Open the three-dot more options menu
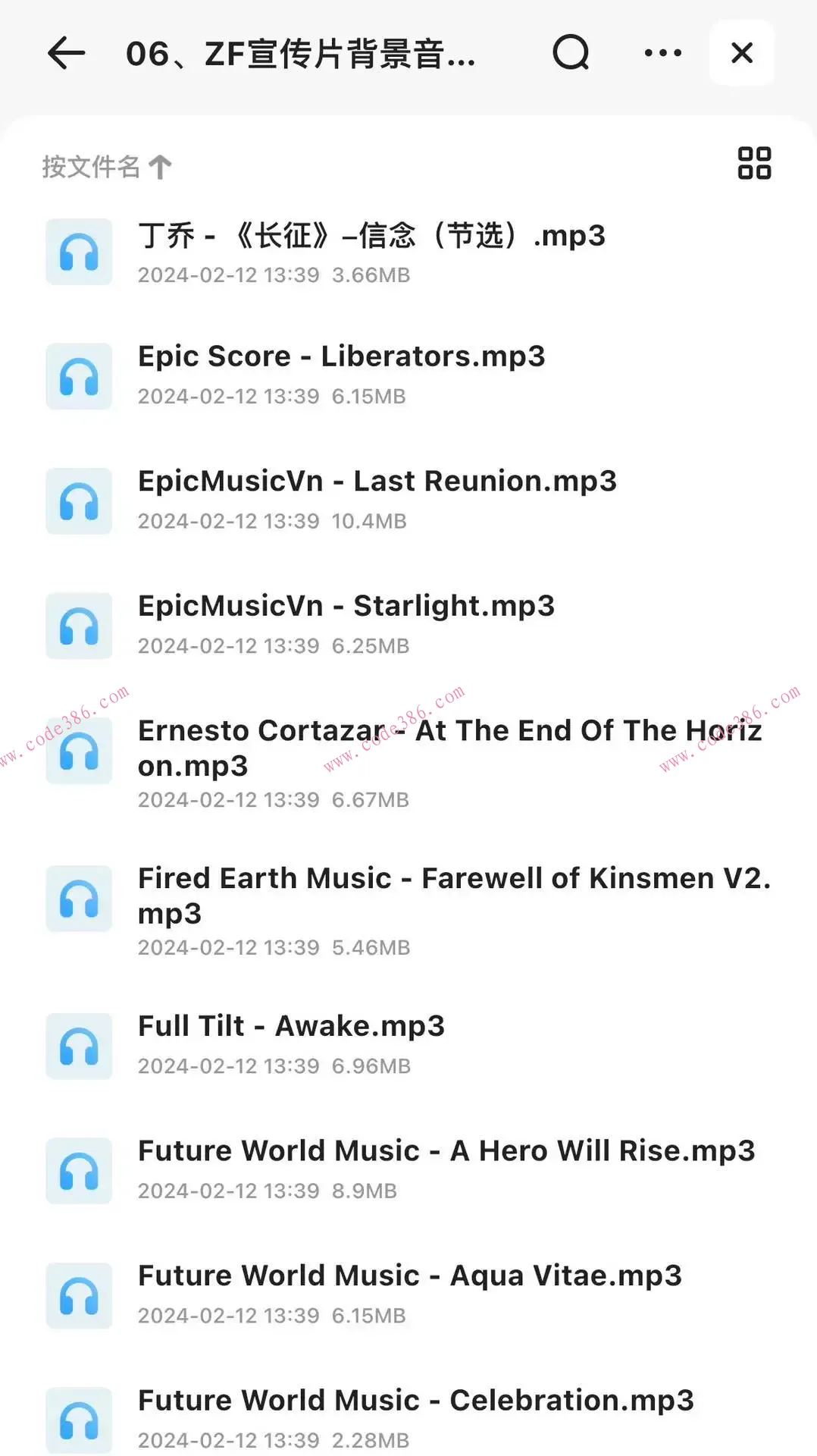 [x=663, y=53]
